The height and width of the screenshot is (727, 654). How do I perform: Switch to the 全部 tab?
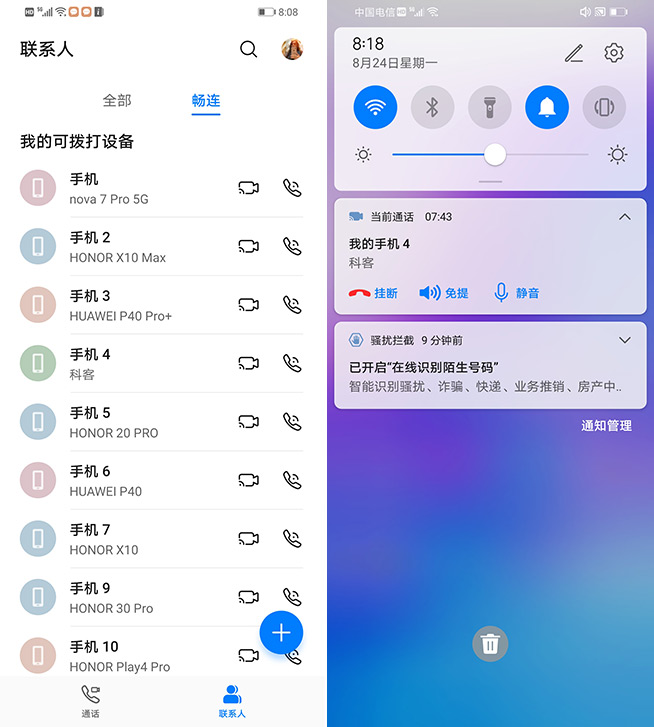[117, 101]
